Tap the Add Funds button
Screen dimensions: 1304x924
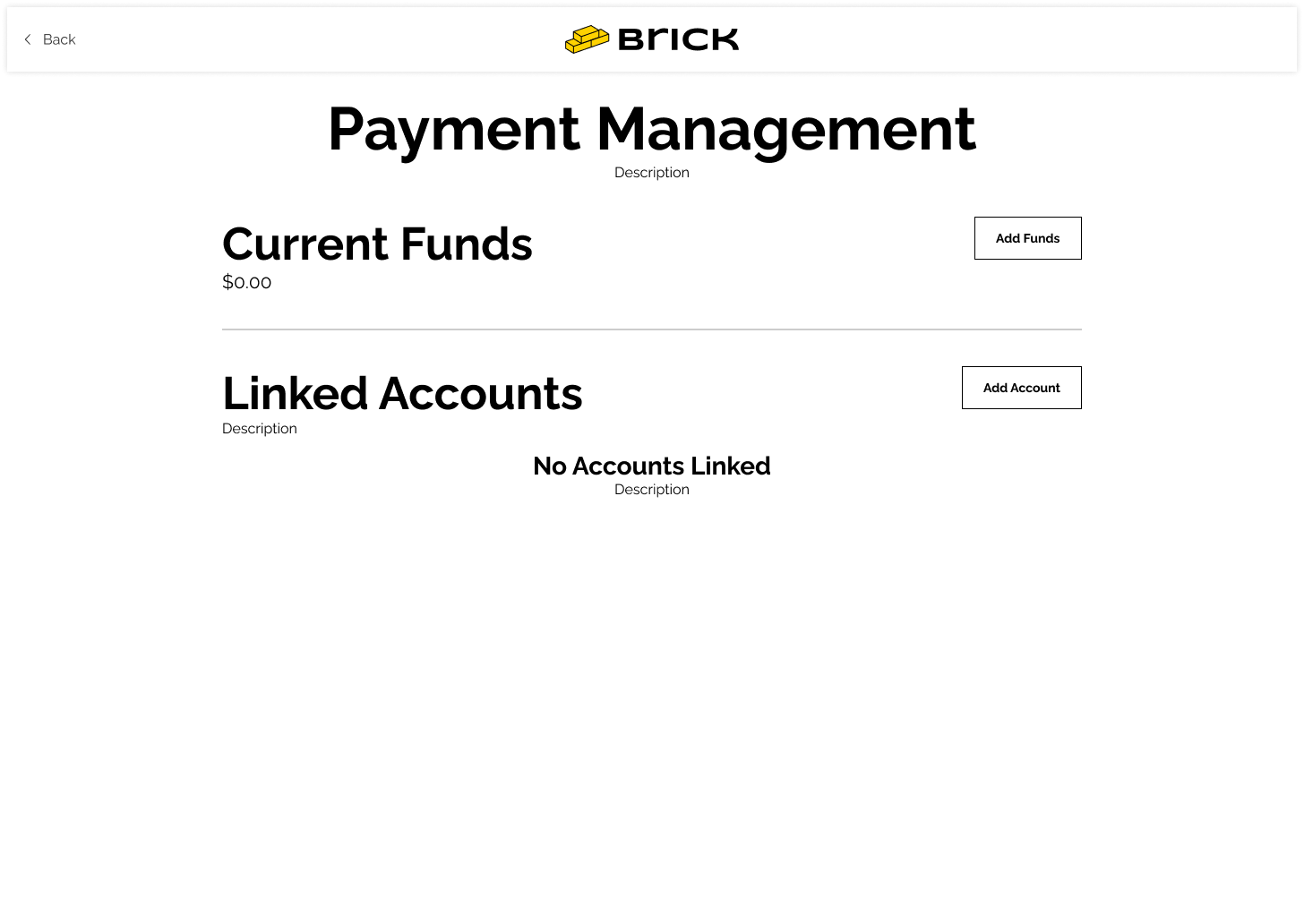tap(1027, 238)
